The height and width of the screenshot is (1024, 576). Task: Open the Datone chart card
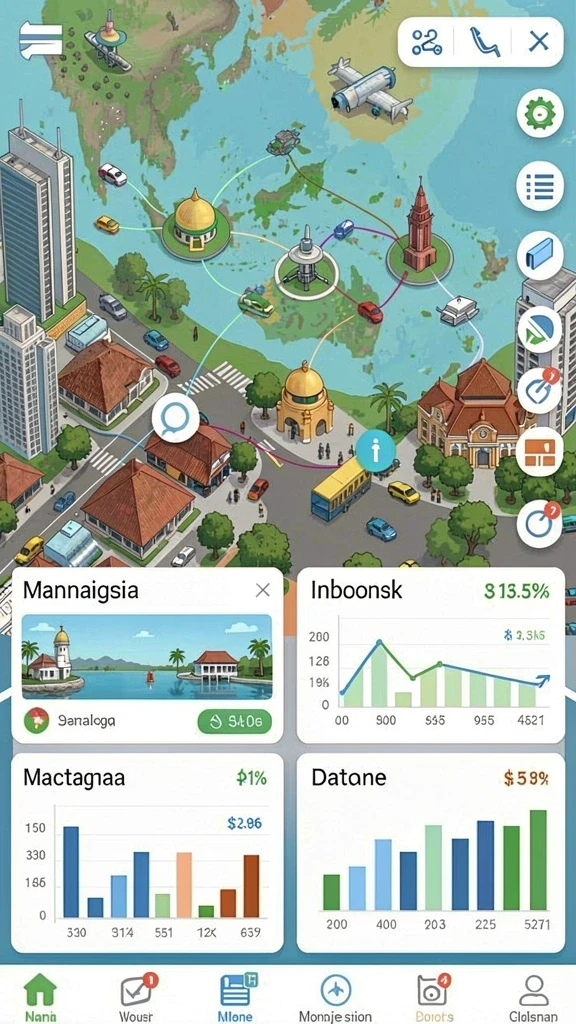(x=431, y=853)
